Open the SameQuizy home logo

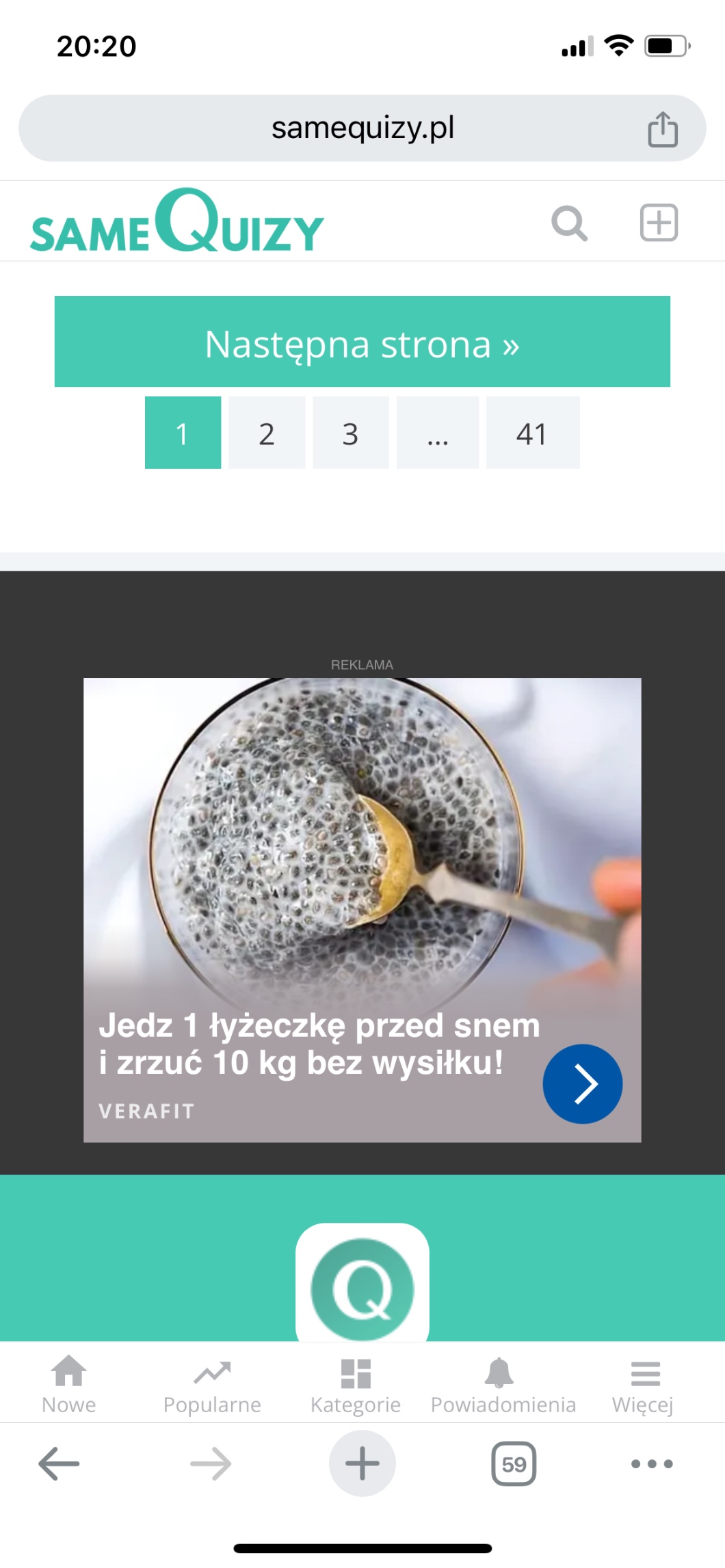[x=176, y=222]
